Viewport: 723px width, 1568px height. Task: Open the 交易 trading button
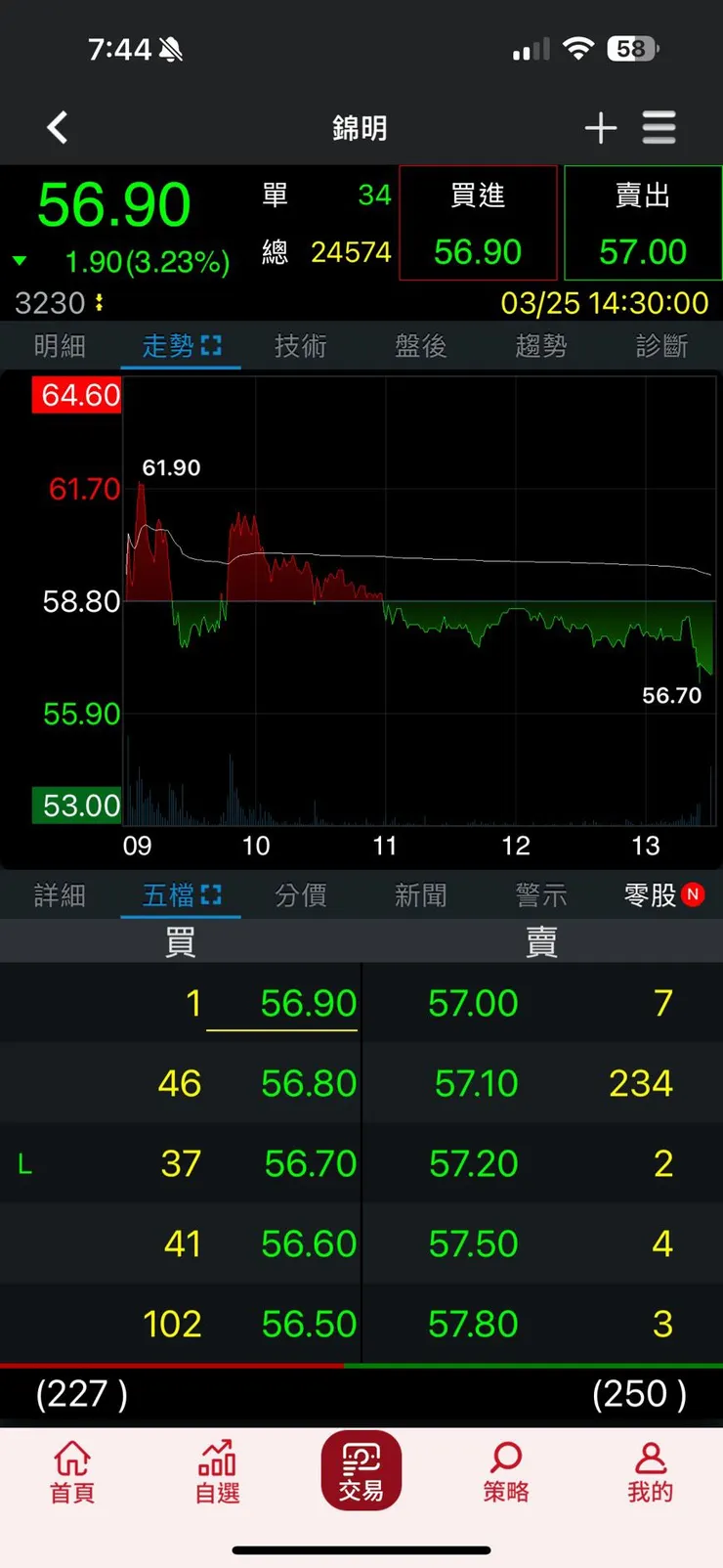pyautogui.click(x=361, y=1471)
